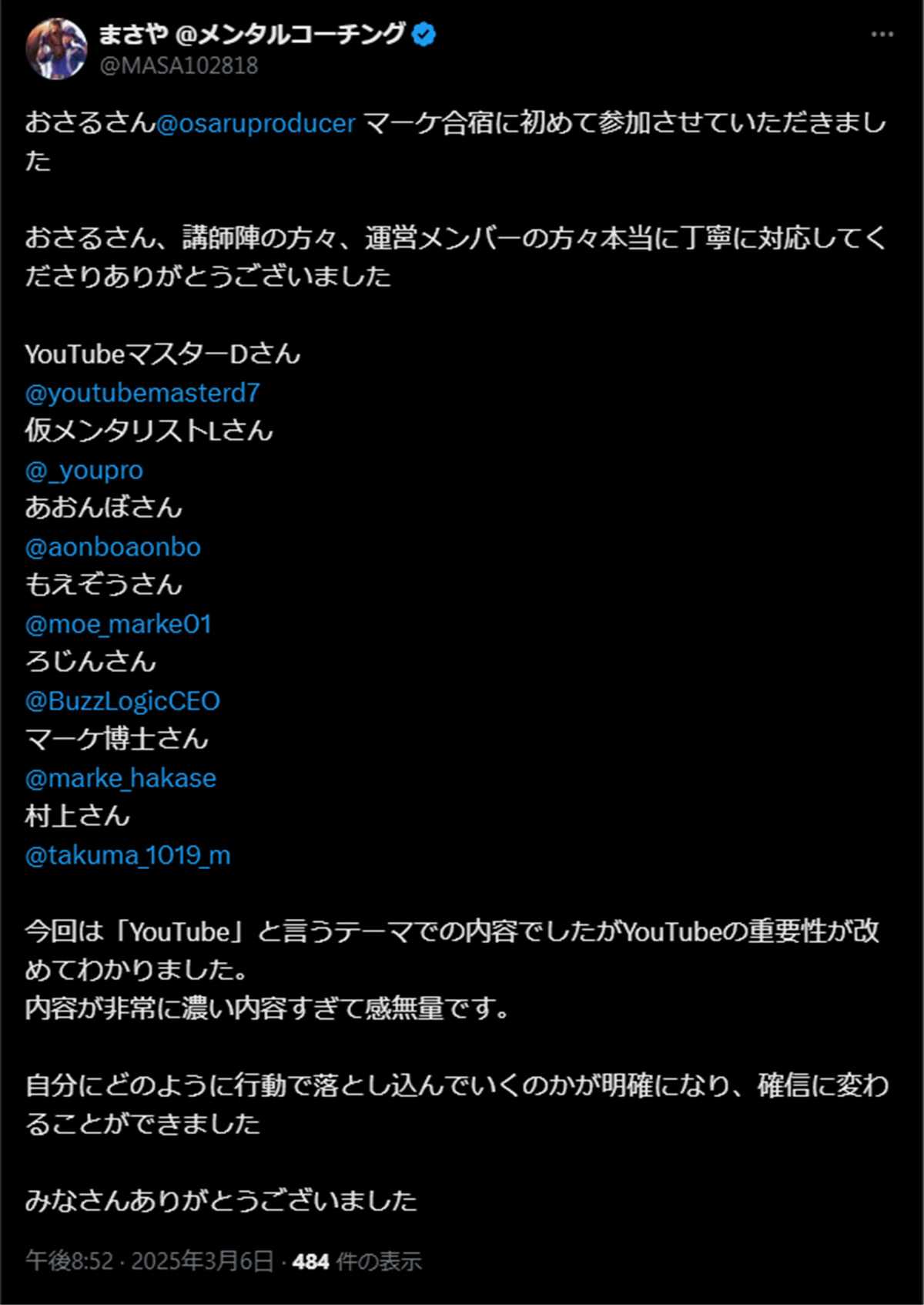Open the @osaruproducer mention
924x1305 pixels.
pyautogui.click(x=256, y=123)
